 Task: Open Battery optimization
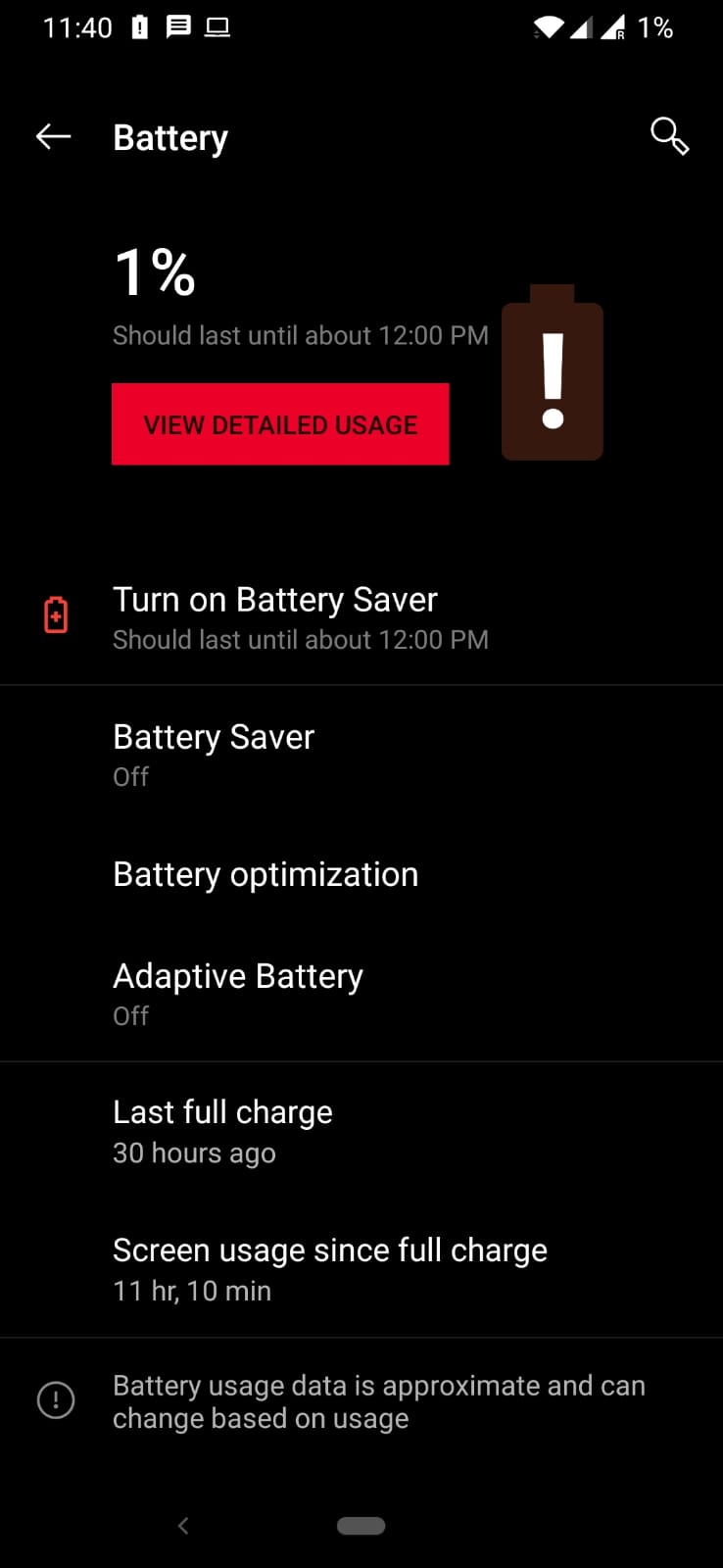pyautogui.click(x=361, y=874)
